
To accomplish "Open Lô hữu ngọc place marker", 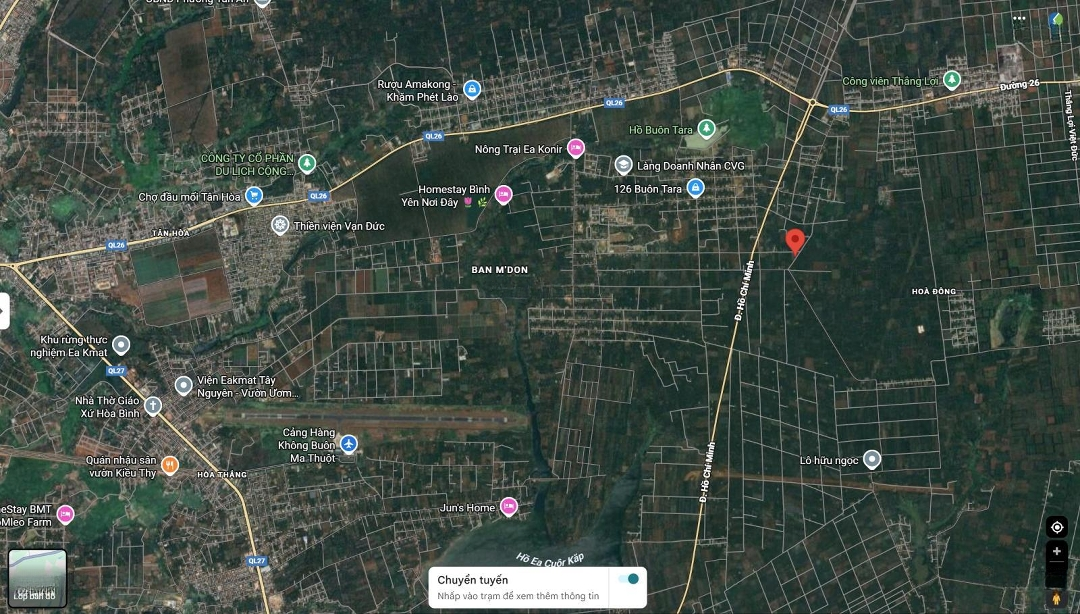I will pos(872,460).
